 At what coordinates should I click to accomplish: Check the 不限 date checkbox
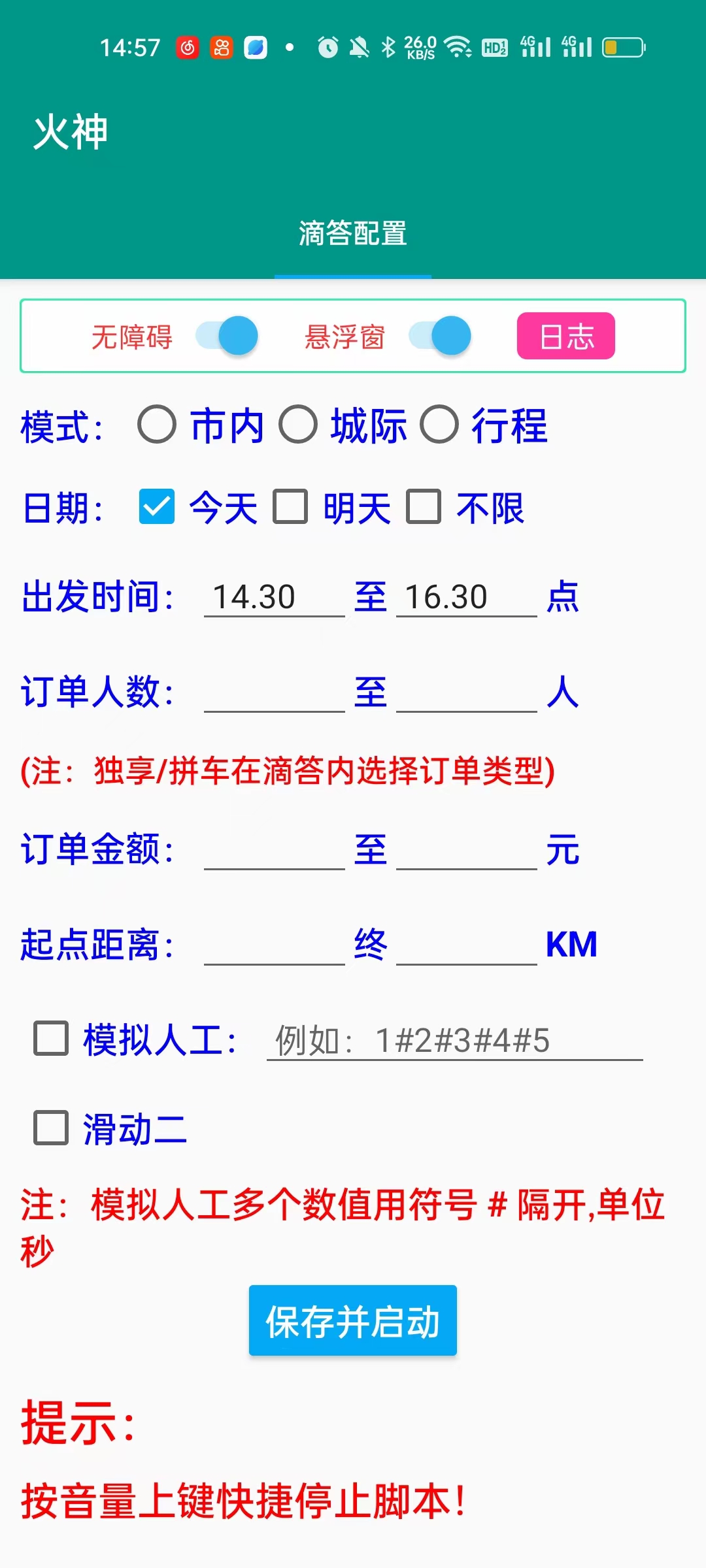coord(424,507)
